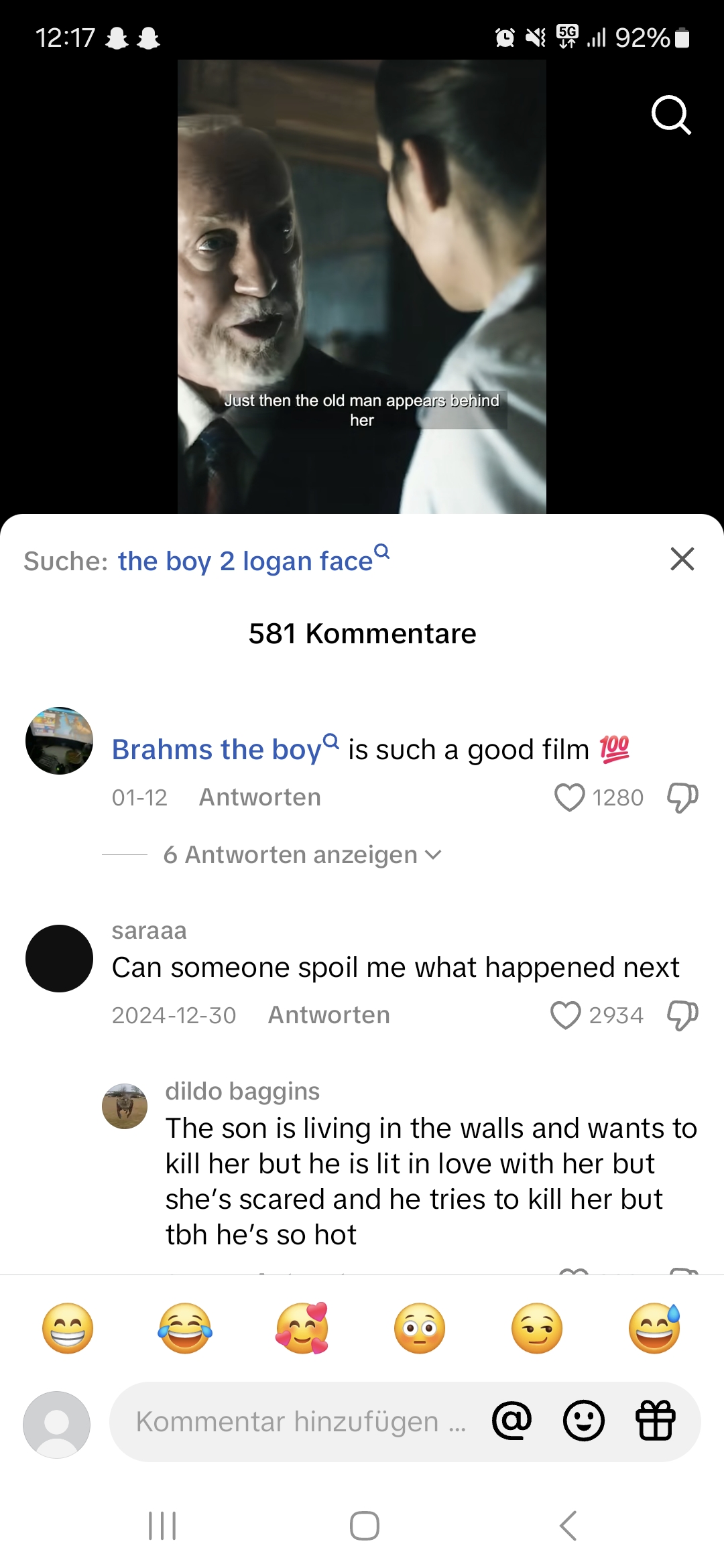Reply to the "such a good film" comment

tap(260, 797)
